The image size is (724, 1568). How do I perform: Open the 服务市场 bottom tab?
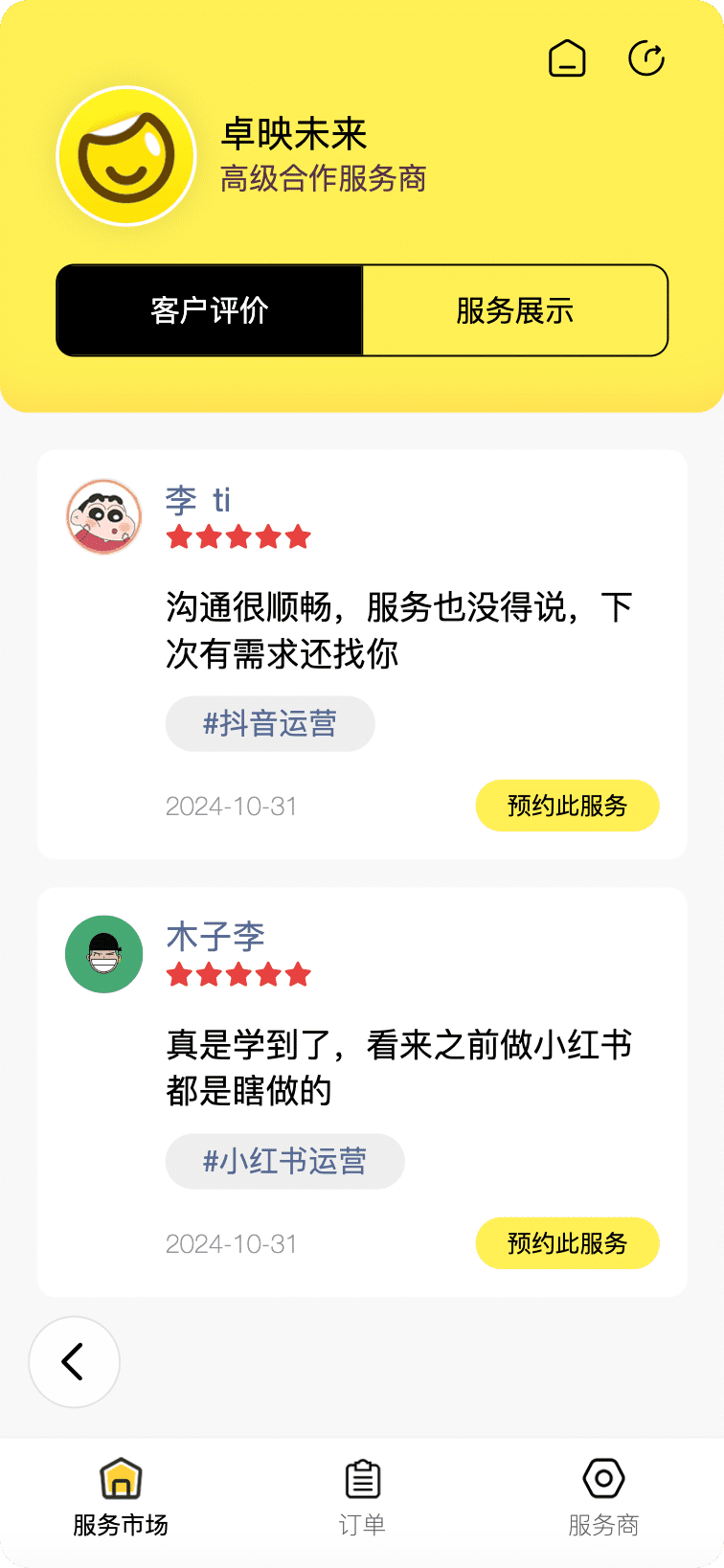click(x=121, y=1497)
